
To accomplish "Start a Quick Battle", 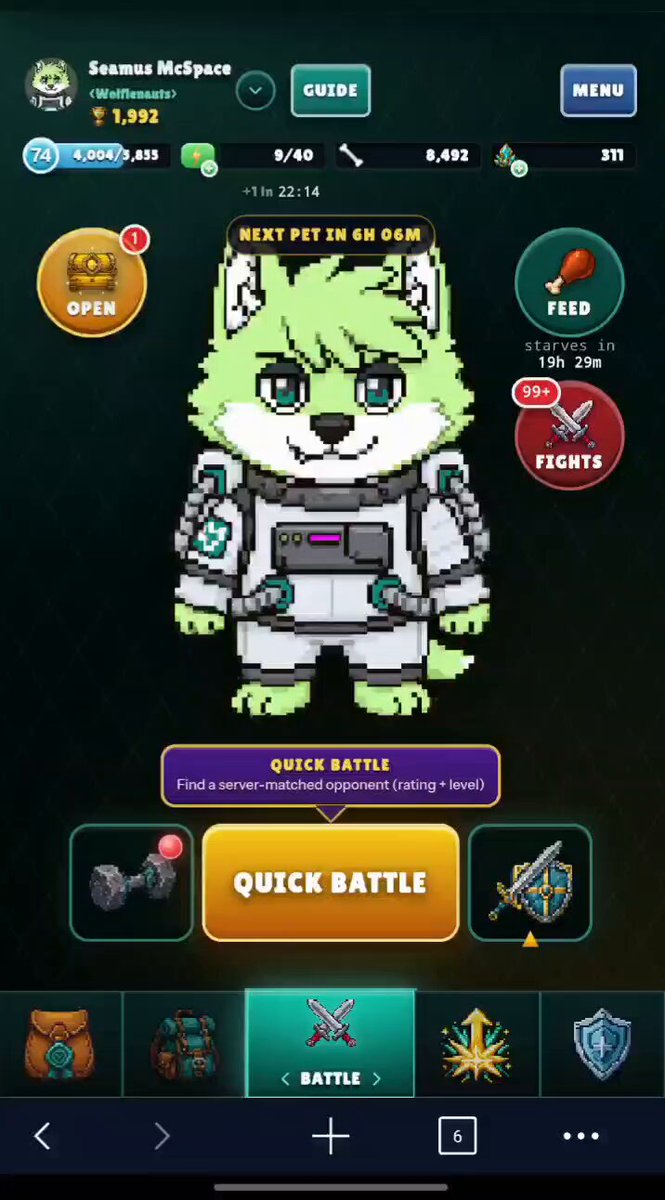I will 331,882.
